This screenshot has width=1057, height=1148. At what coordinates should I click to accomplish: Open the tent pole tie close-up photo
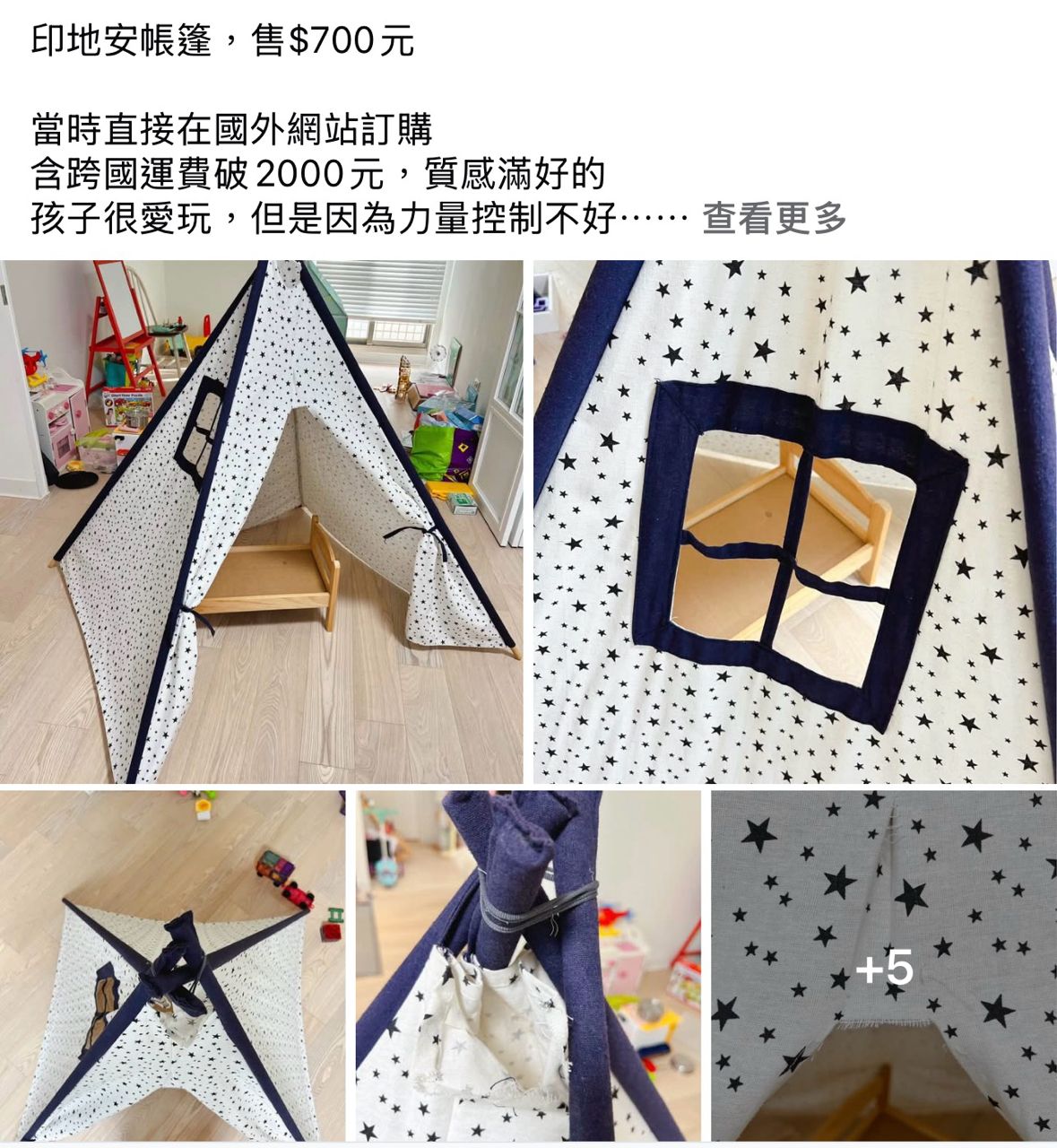coord(528,966)
